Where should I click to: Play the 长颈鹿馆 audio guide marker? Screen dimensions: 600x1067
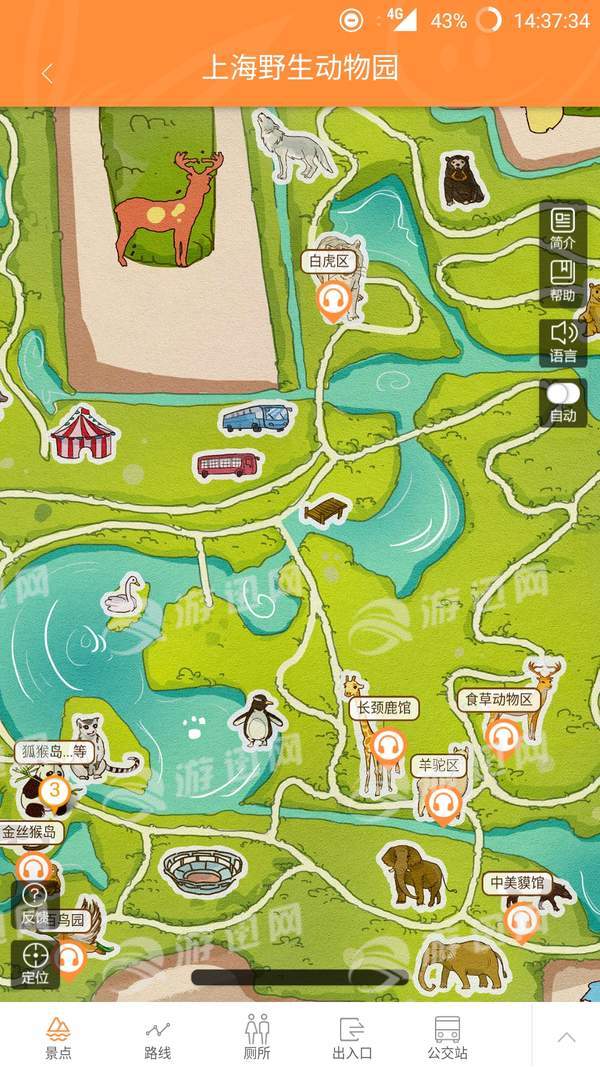[x=388, y=748]
